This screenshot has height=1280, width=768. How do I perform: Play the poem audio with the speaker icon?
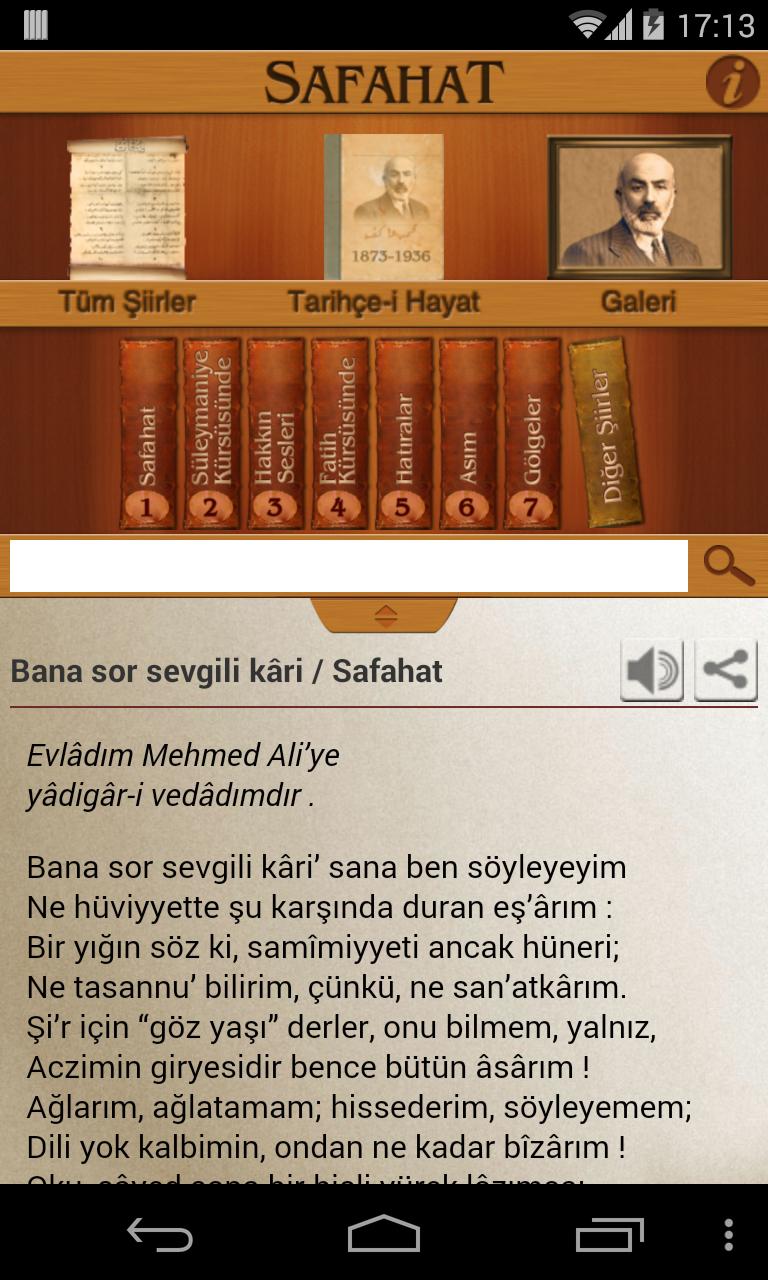pyautogui.click(x=651, y=670)
